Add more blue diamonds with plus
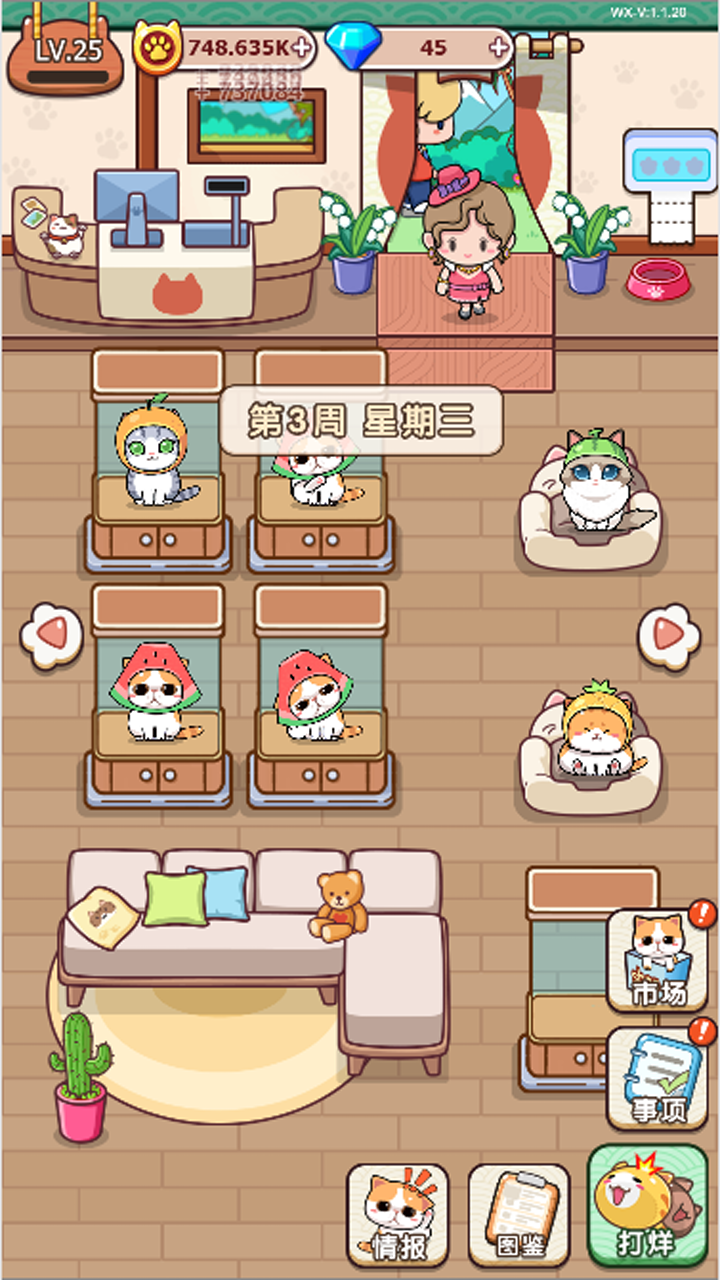 [500, 47]
